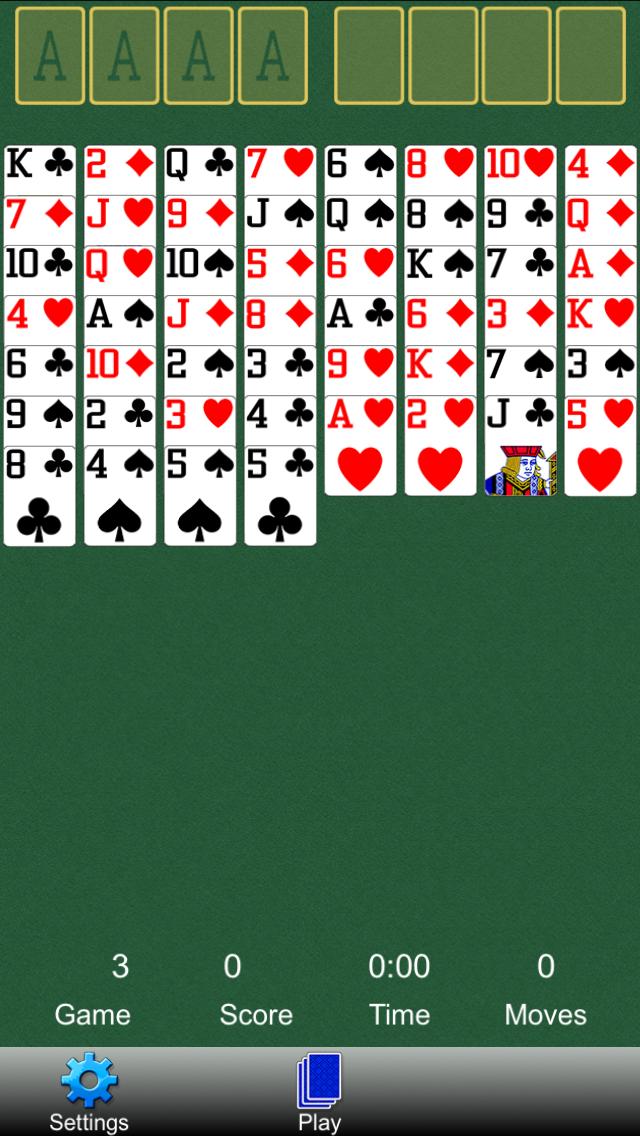Open the Settings gear
The image size is (640, 1136).
[89, 1090]
